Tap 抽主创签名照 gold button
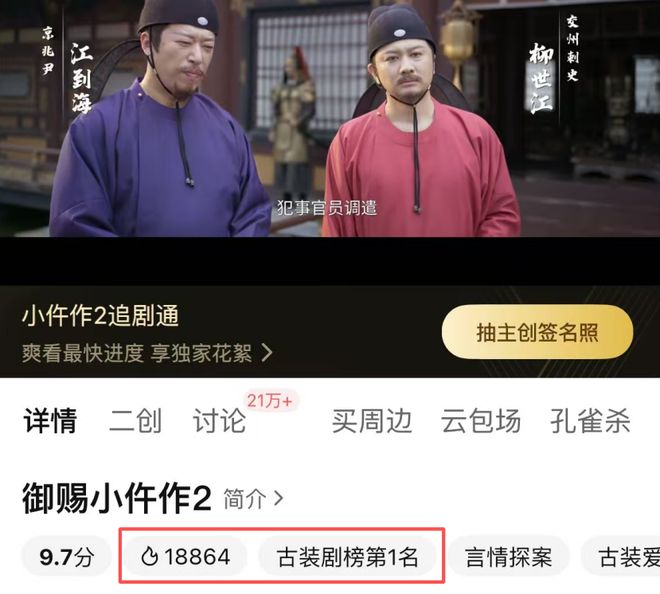This screenshot has width=660, height=594. (537, 331)
